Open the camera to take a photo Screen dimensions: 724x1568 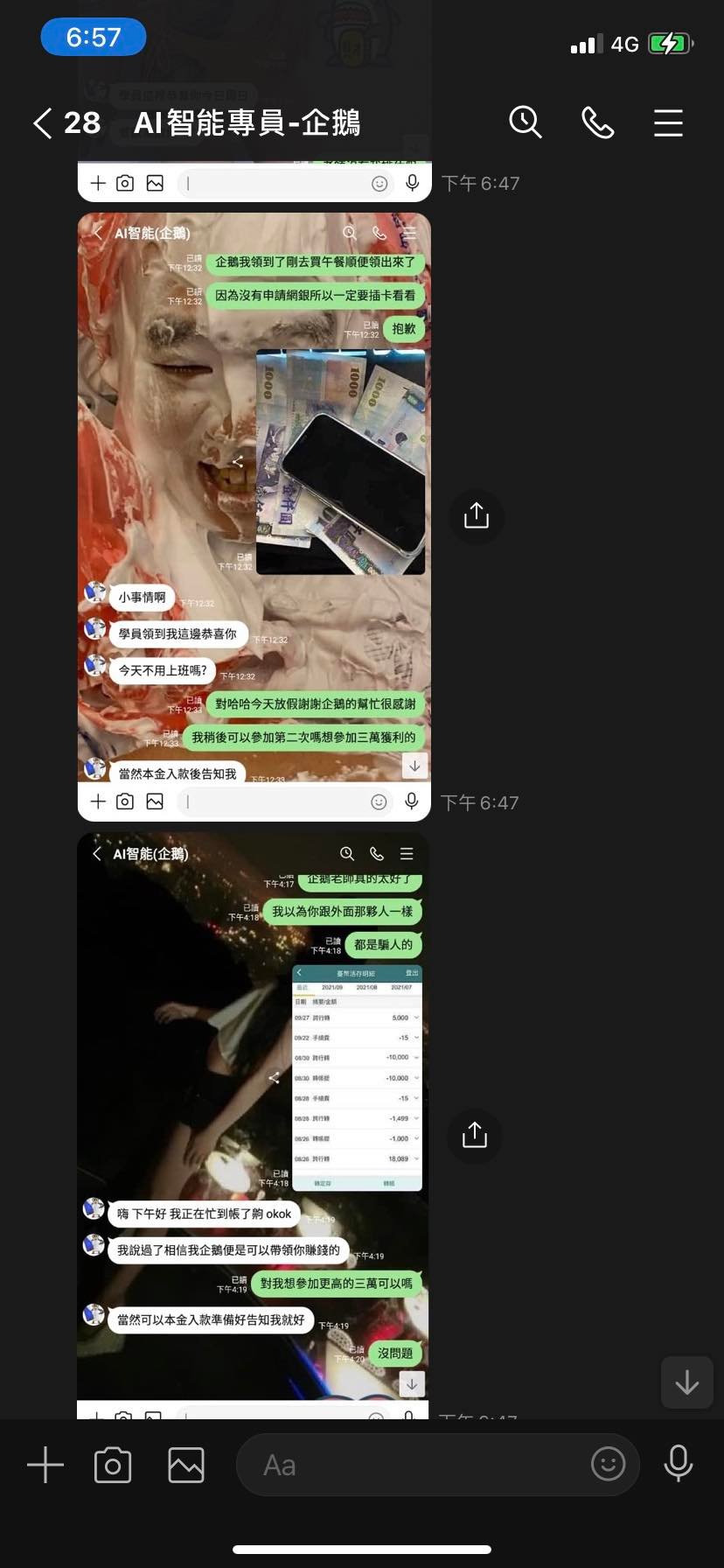click(113, 1465)
